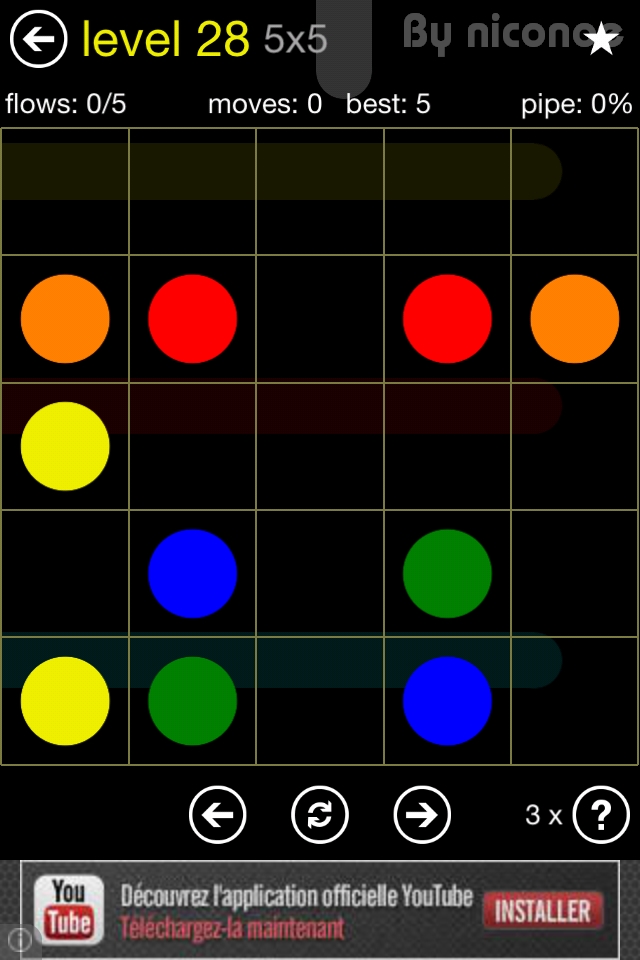This screenshot has width=640, height=960.
Task: Tap the INSTALLER button in the YouTube ad
Action: click(543, 911)
